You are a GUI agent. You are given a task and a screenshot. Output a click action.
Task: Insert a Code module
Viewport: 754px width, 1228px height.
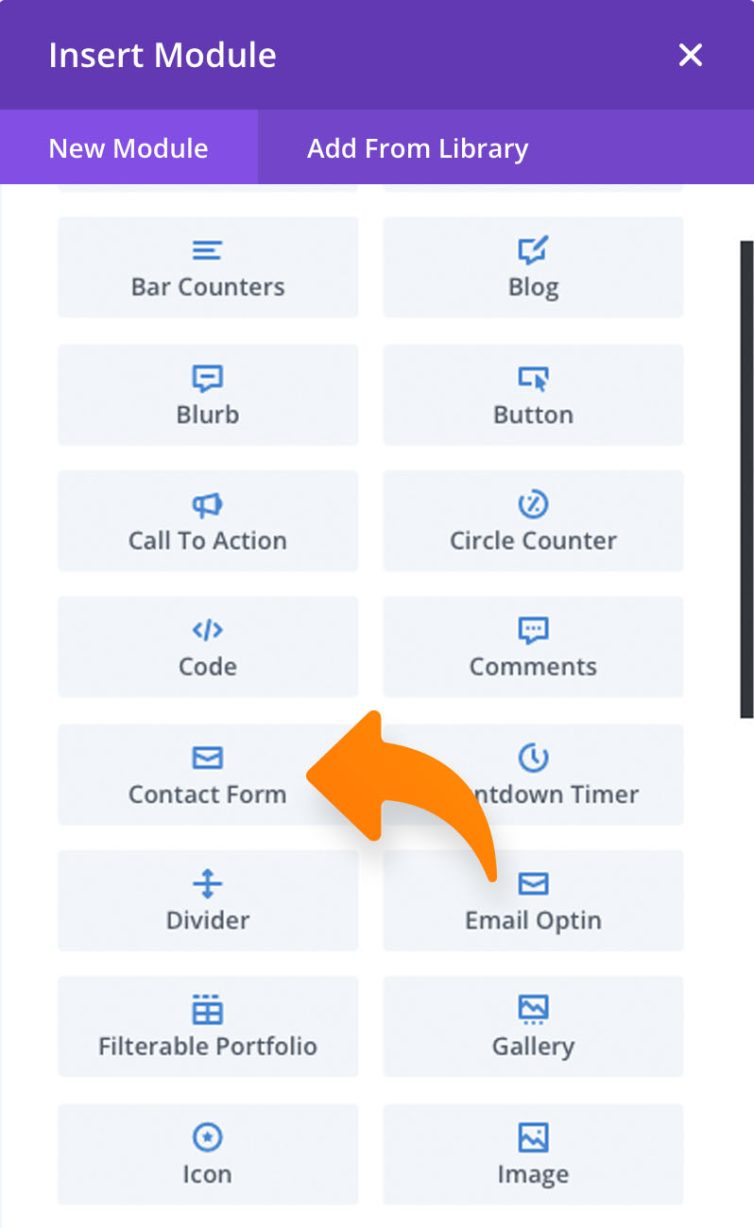click(x=207, y=648)
